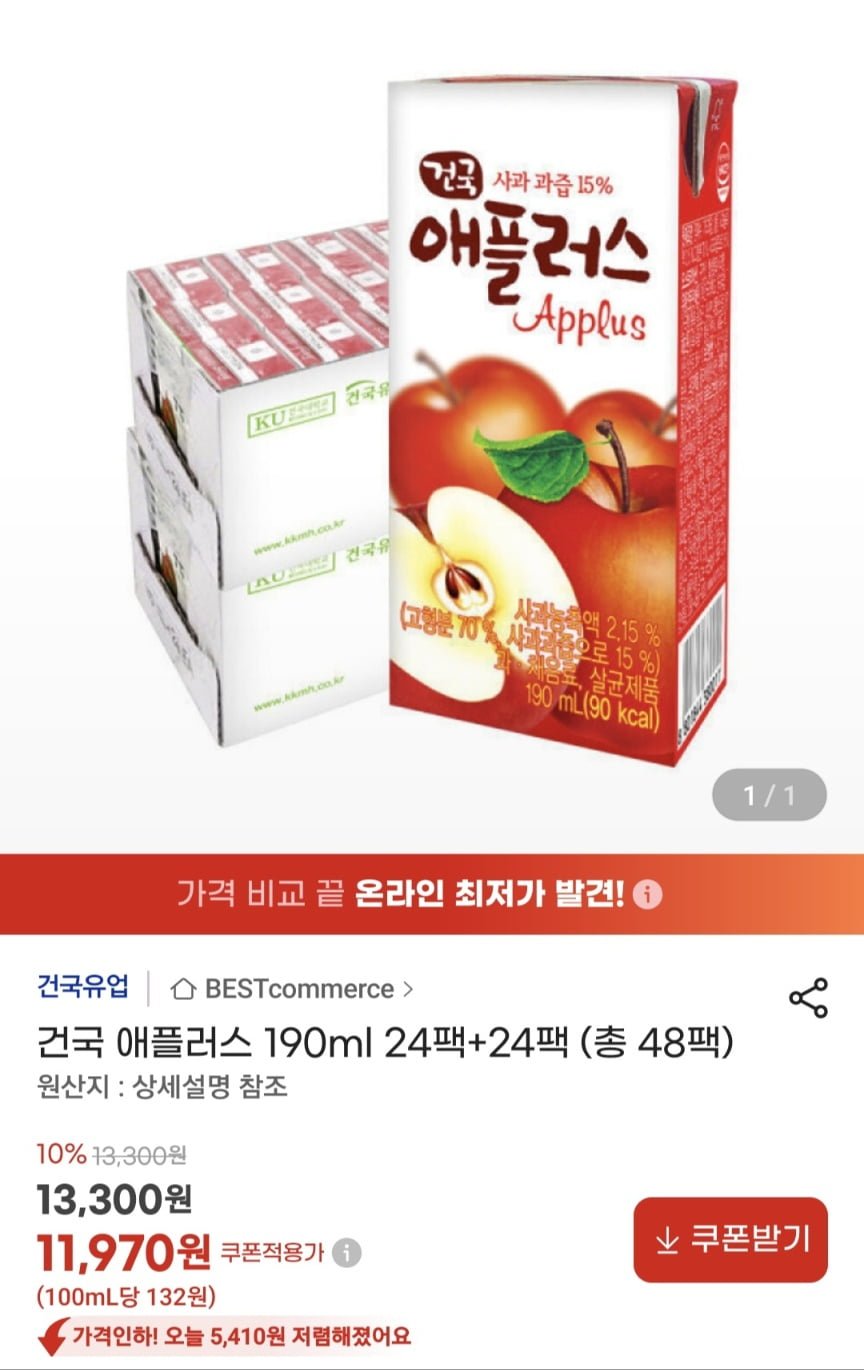Tap the 쿠폰받기 coupon button

pos(731,1240)
